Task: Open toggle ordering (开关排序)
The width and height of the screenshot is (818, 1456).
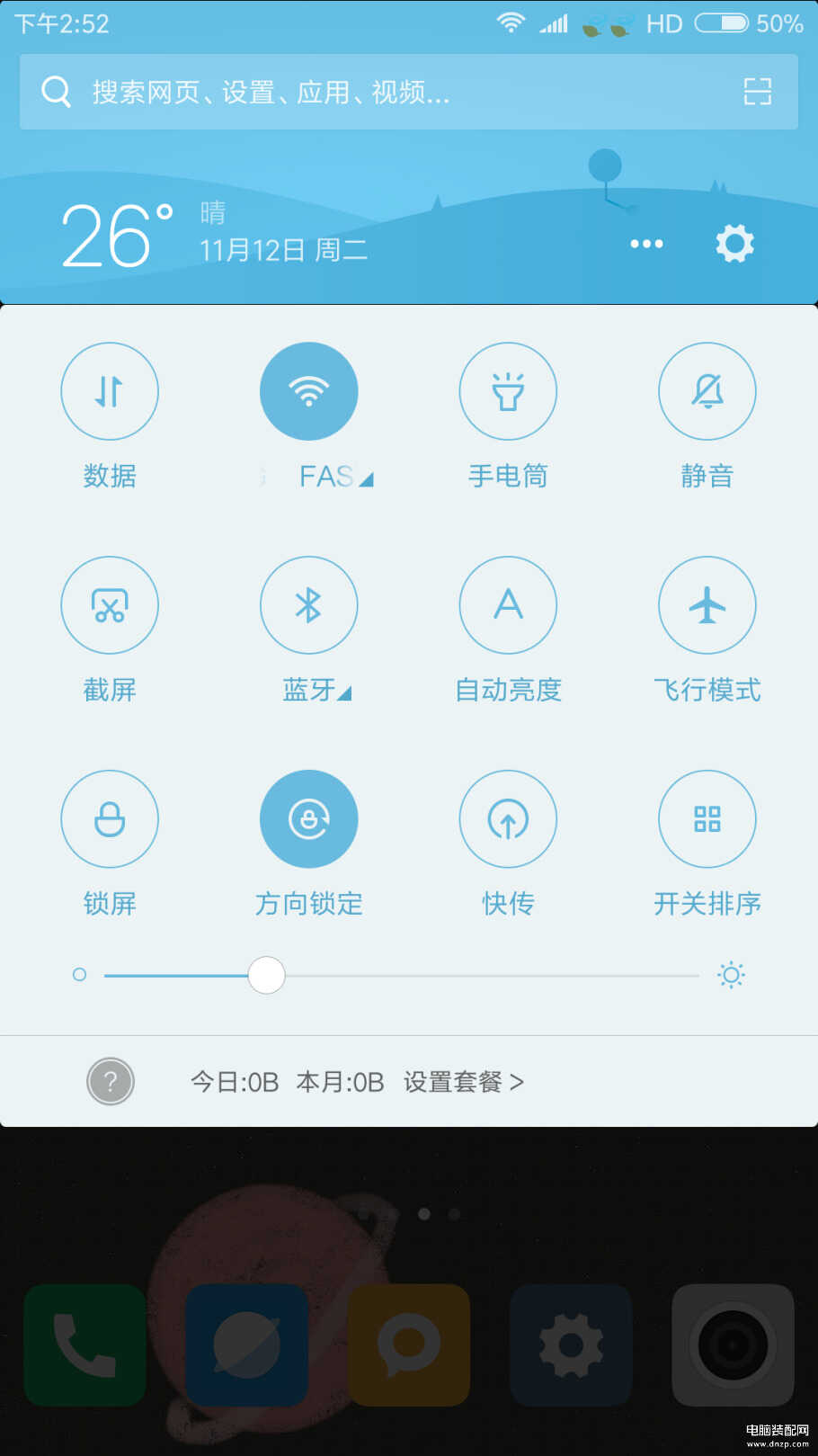Action: 707,819
